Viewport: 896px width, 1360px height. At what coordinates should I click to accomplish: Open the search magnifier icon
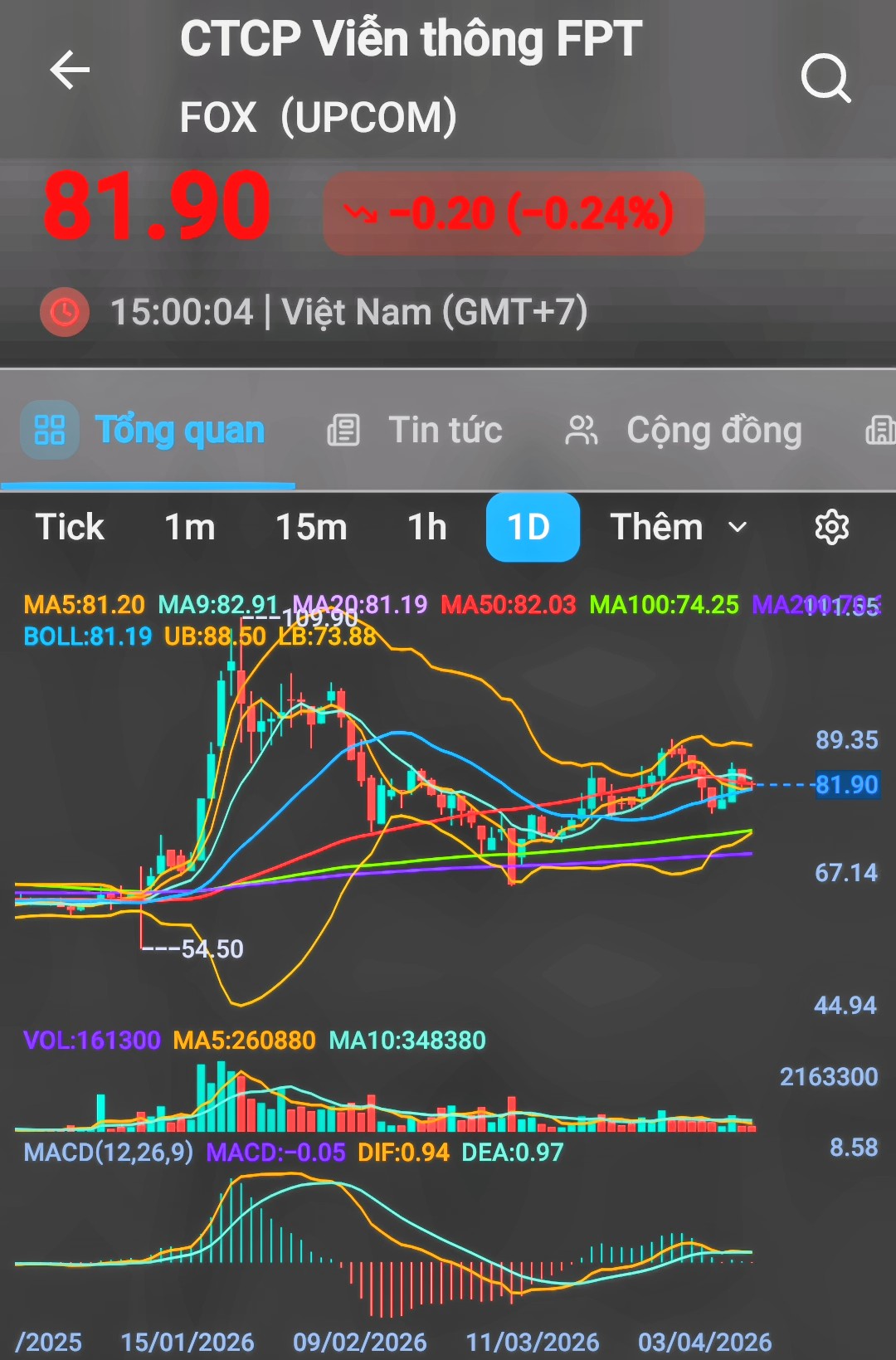[x=825, y=79]
